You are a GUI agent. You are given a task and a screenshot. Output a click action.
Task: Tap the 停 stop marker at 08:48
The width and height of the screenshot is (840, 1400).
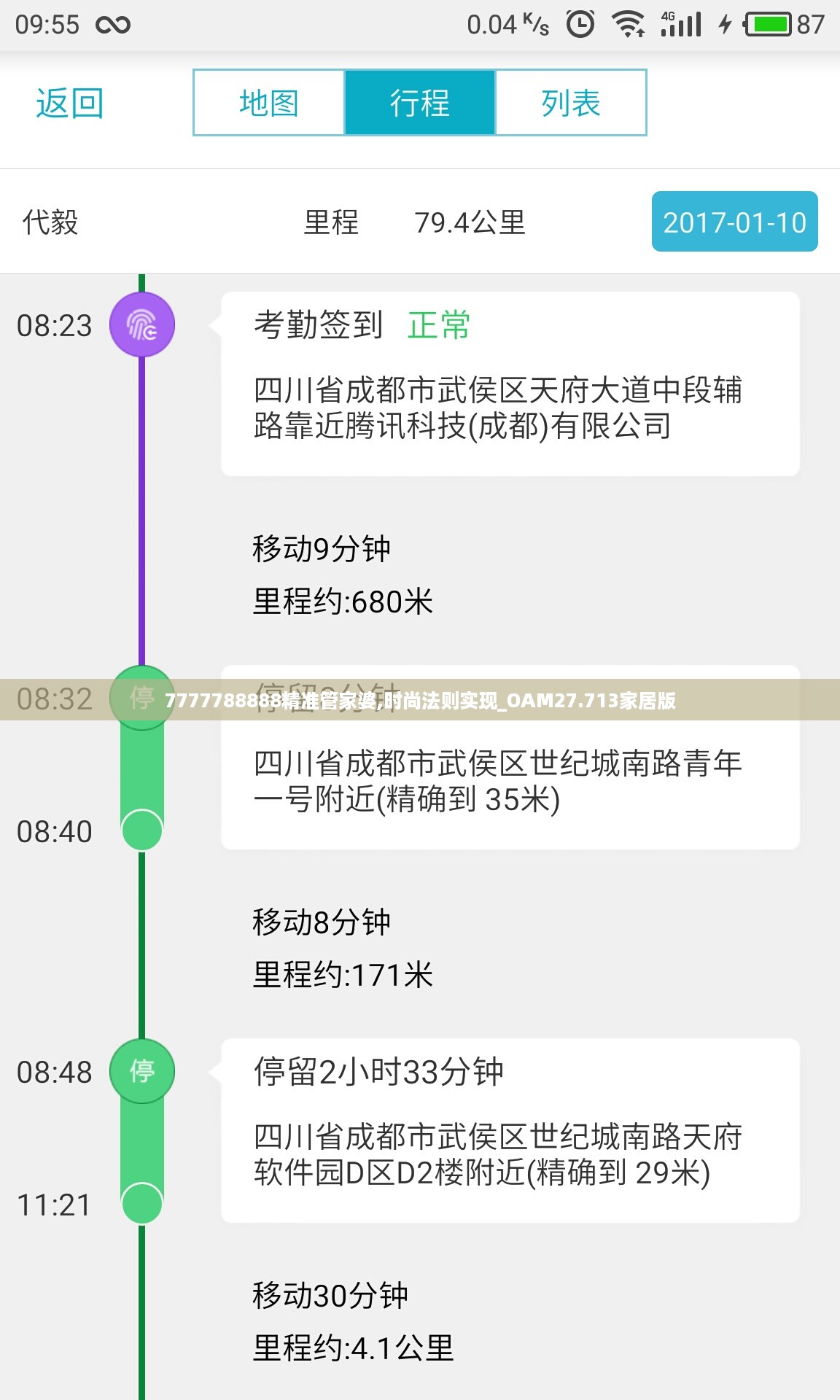[142, 1071]
